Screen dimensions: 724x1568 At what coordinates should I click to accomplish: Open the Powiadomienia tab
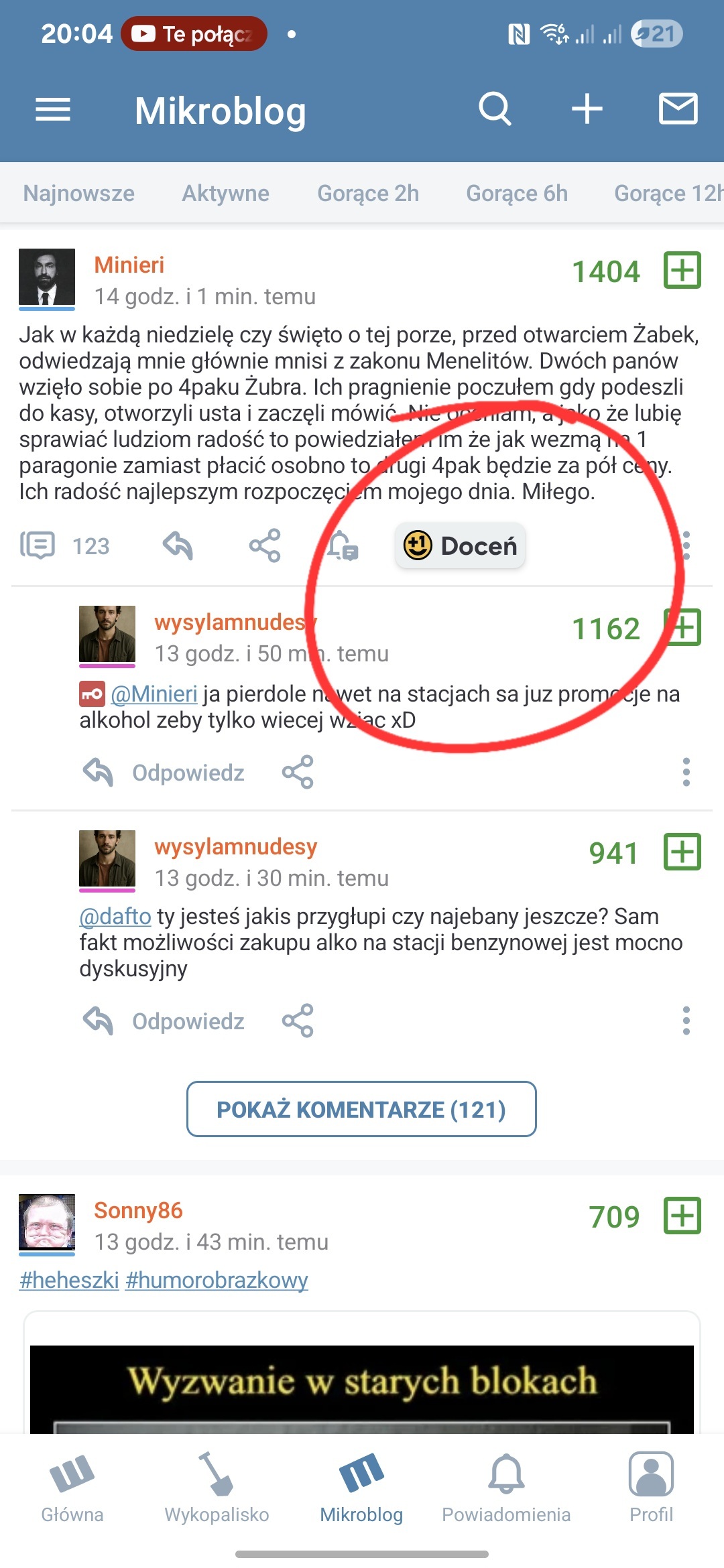(506, 1488)
